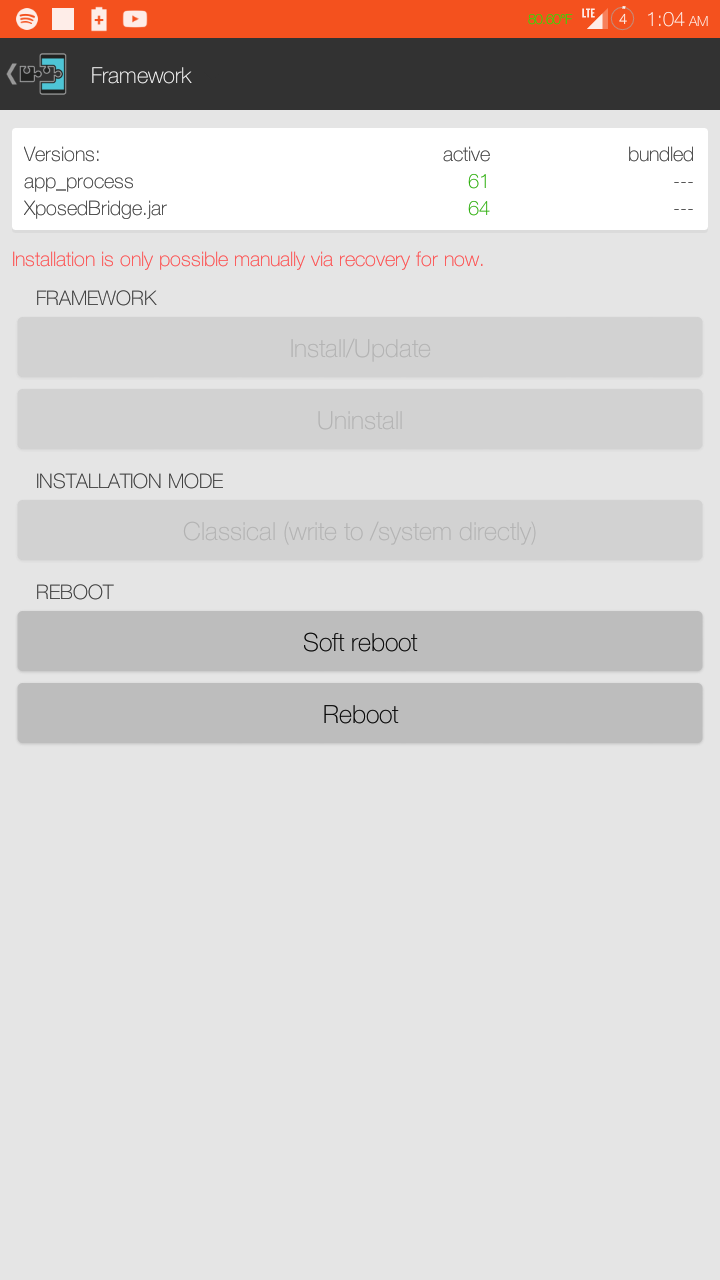Screen dimensions: 720x1280
Task: Tap the Soft reboot button
Action: [x=360, y=642]
